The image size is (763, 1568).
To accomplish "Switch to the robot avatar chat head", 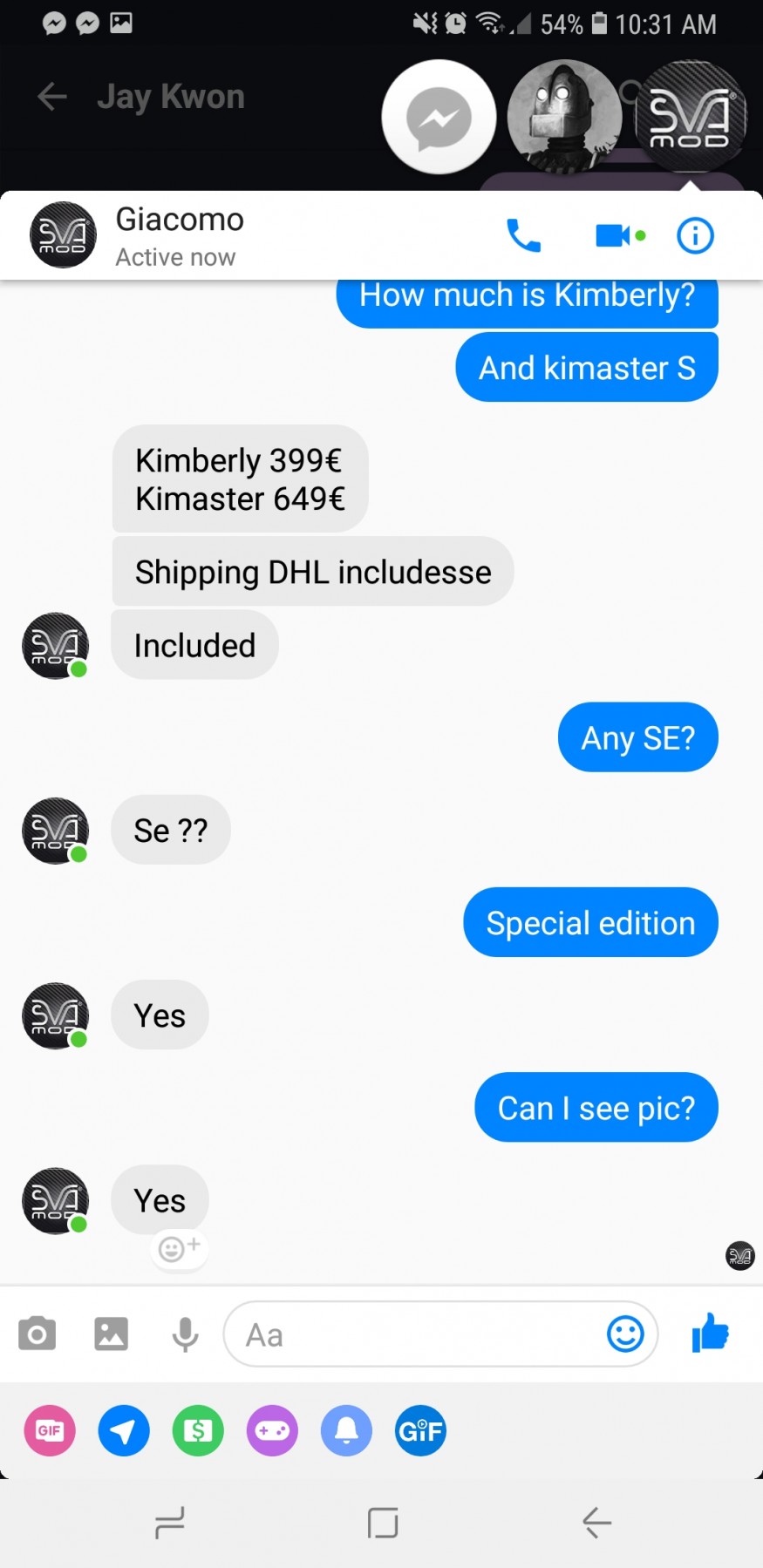I will click(x=564, y=117).
